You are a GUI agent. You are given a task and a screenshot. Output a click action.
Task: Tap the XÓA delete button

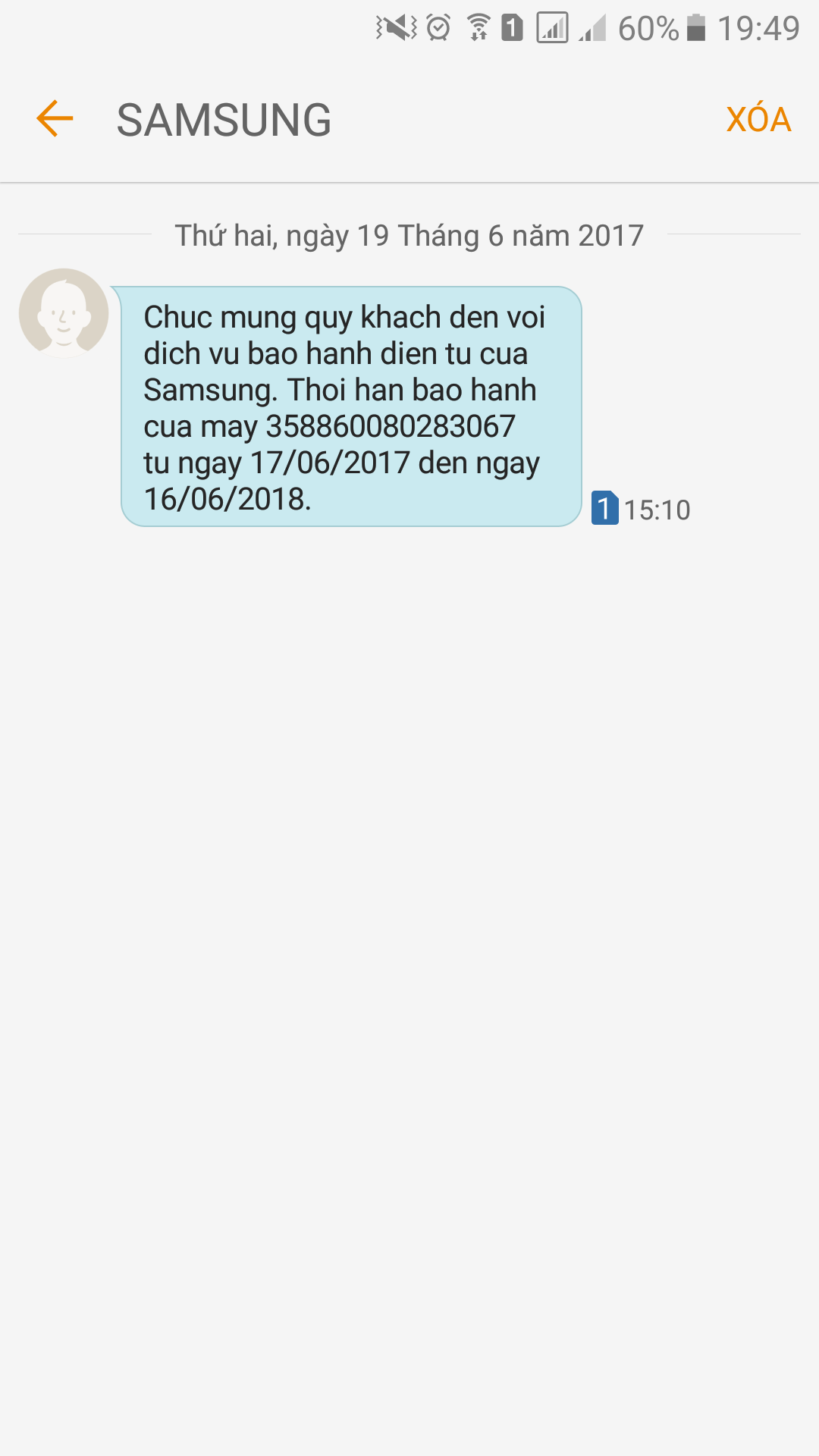(x=758, y=119)
